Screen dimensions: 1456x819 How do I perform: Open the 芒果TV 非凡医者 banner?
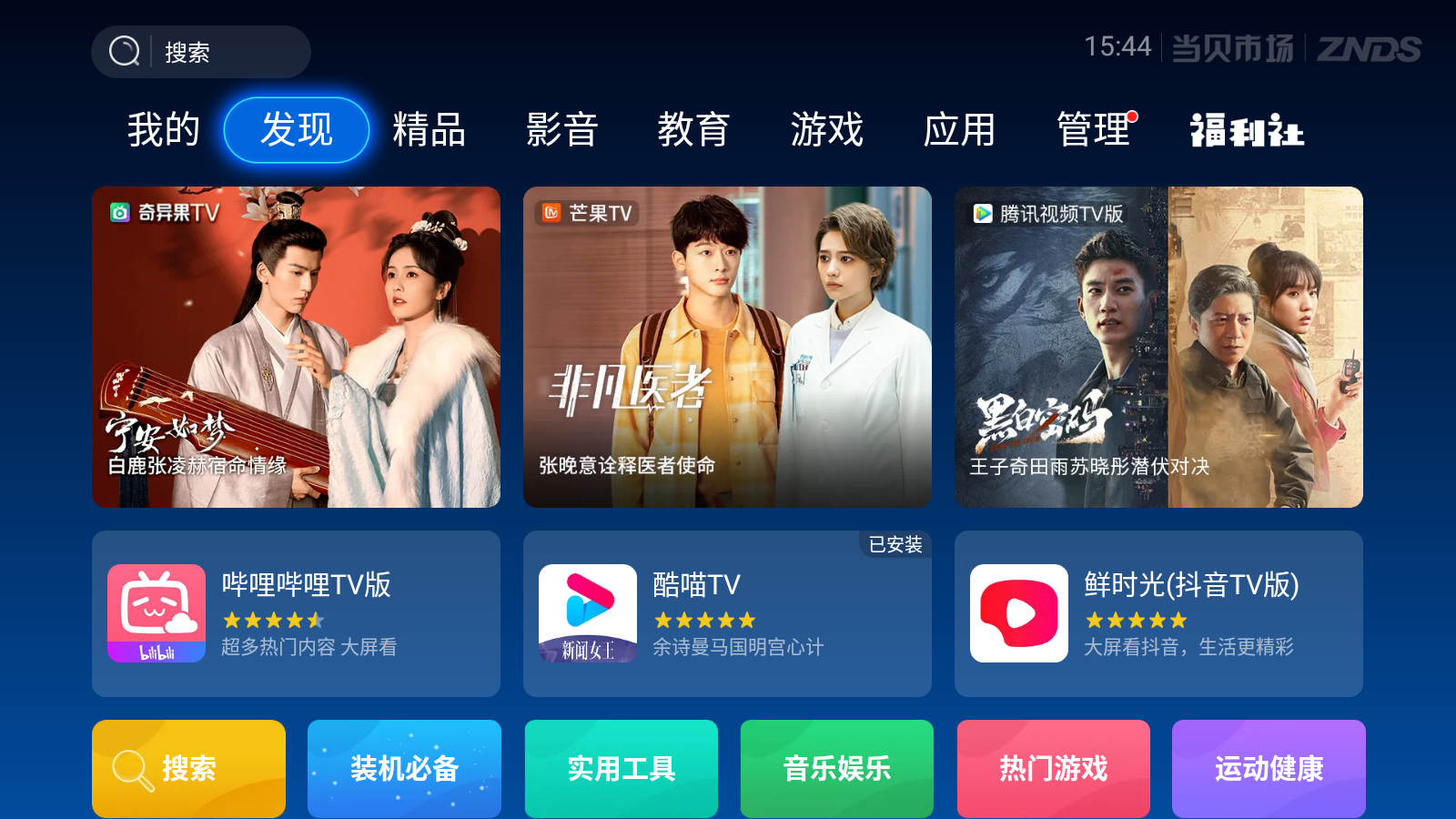727,347
